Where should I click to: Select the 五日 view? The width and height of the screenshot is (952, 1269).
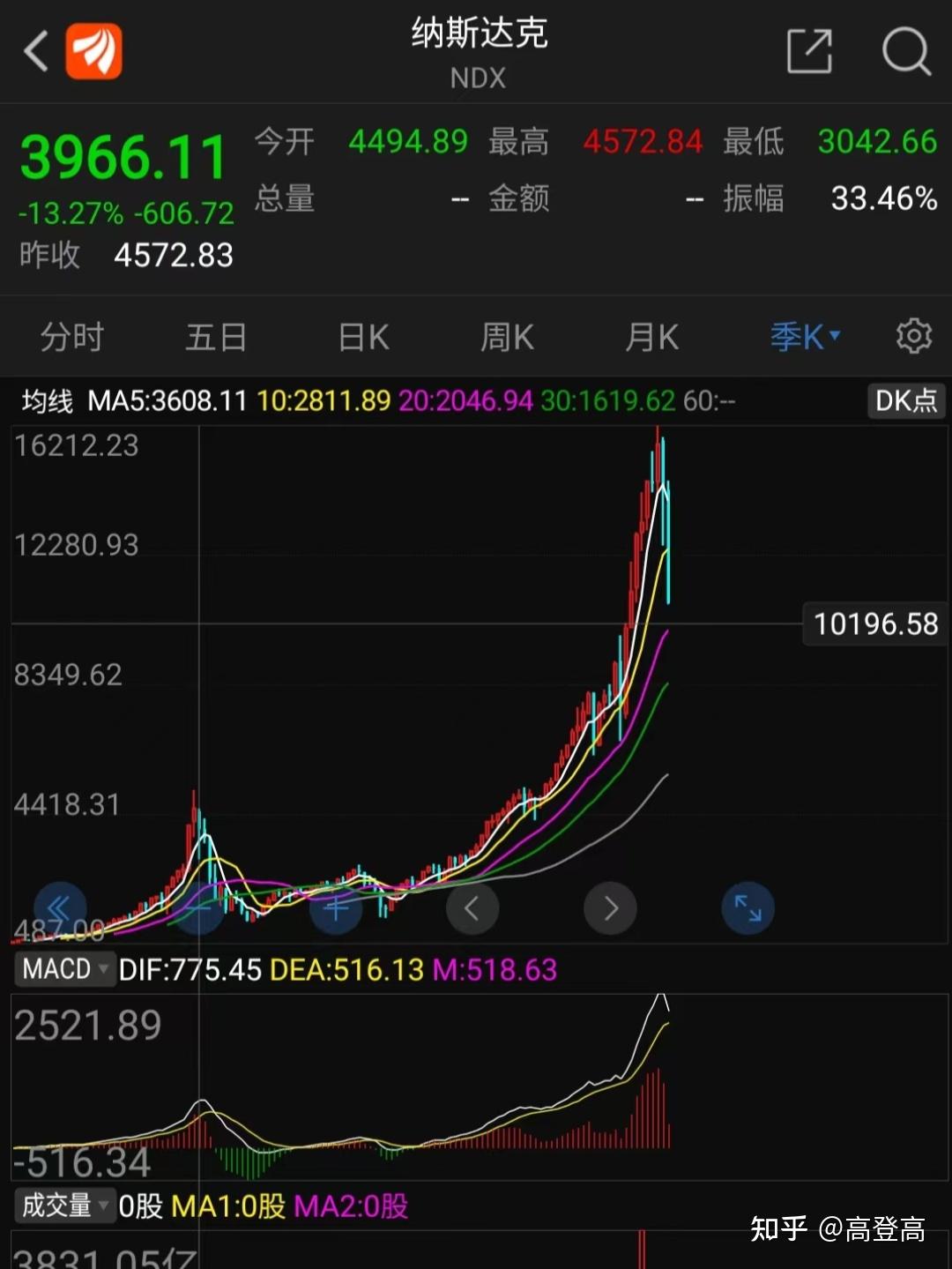215,336
